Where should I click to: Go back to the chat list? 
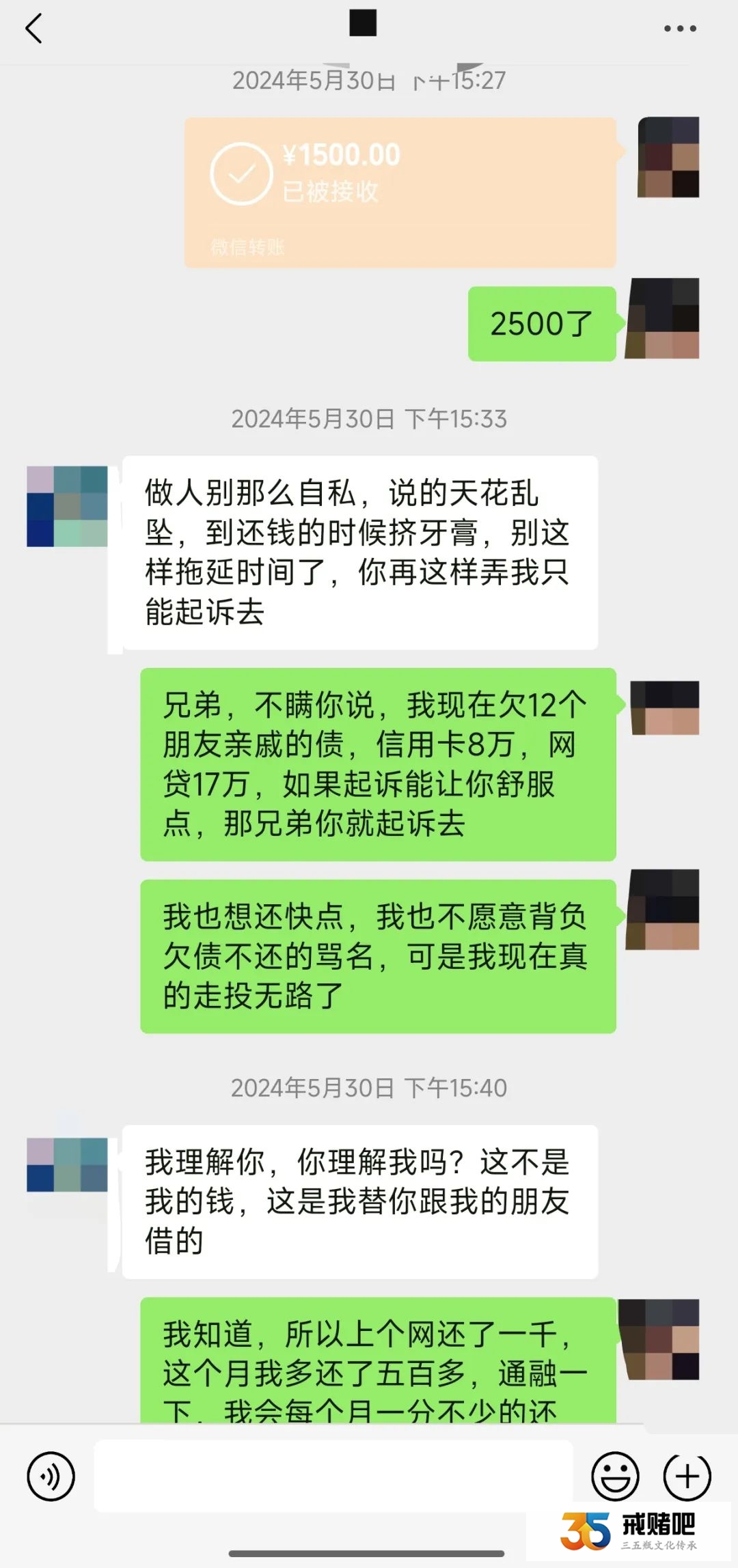click(x=33, y=29)
